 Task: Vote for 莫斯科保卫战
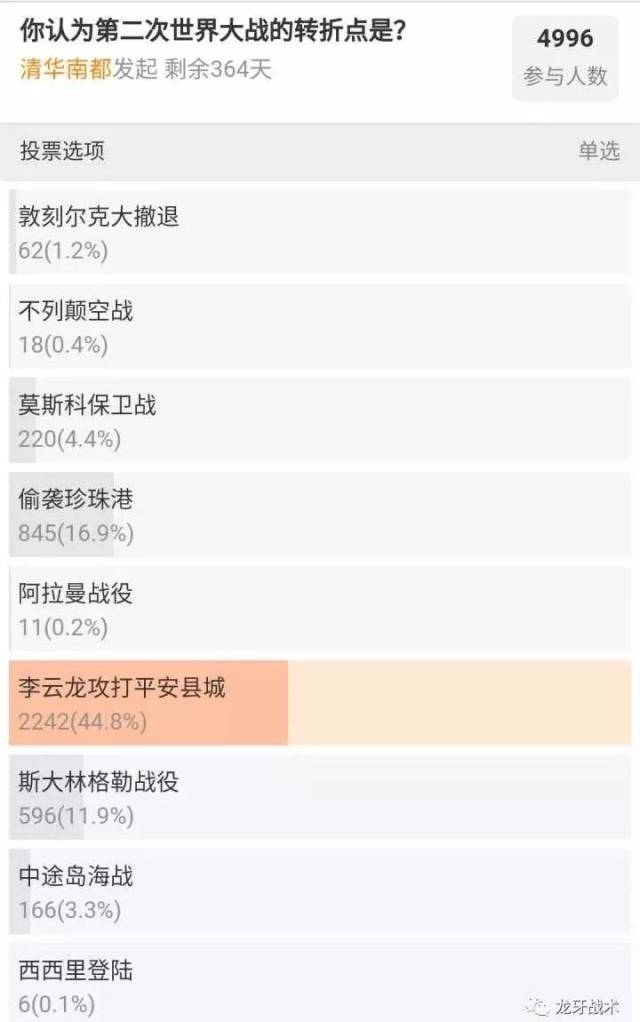click(x=320, y=421)
